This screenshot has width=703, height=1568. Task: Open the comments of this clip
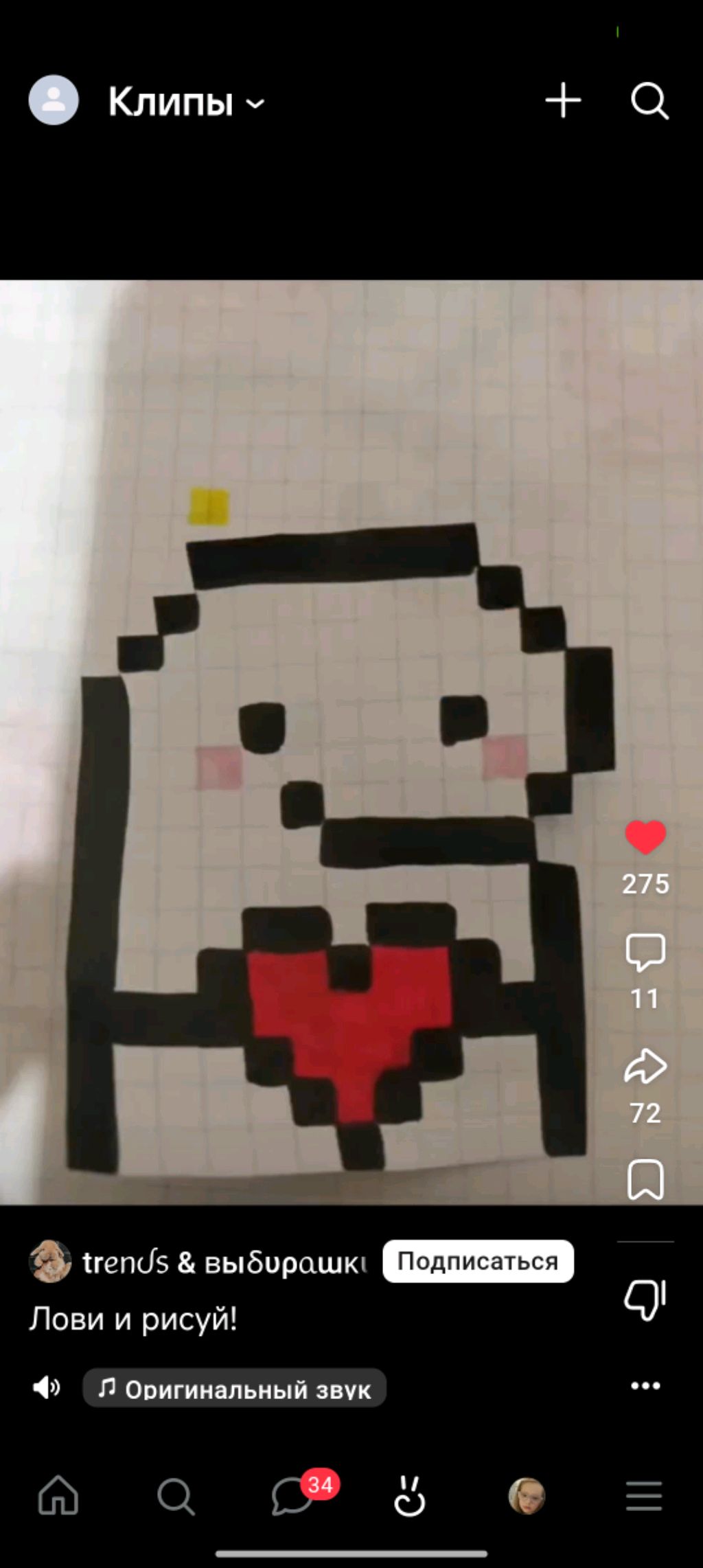[x=645, y=952]
